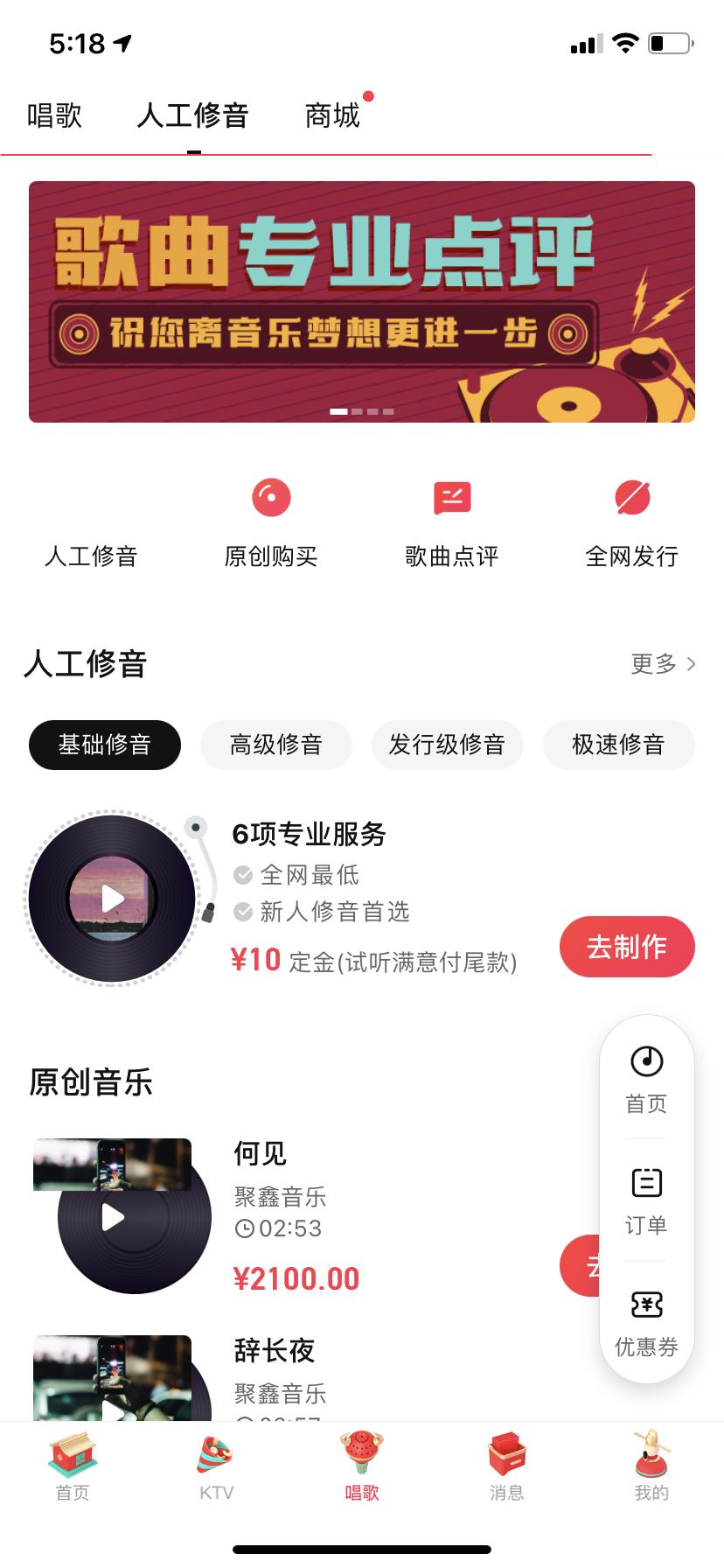Select the 基础修音 filter chip

[104, 745]
